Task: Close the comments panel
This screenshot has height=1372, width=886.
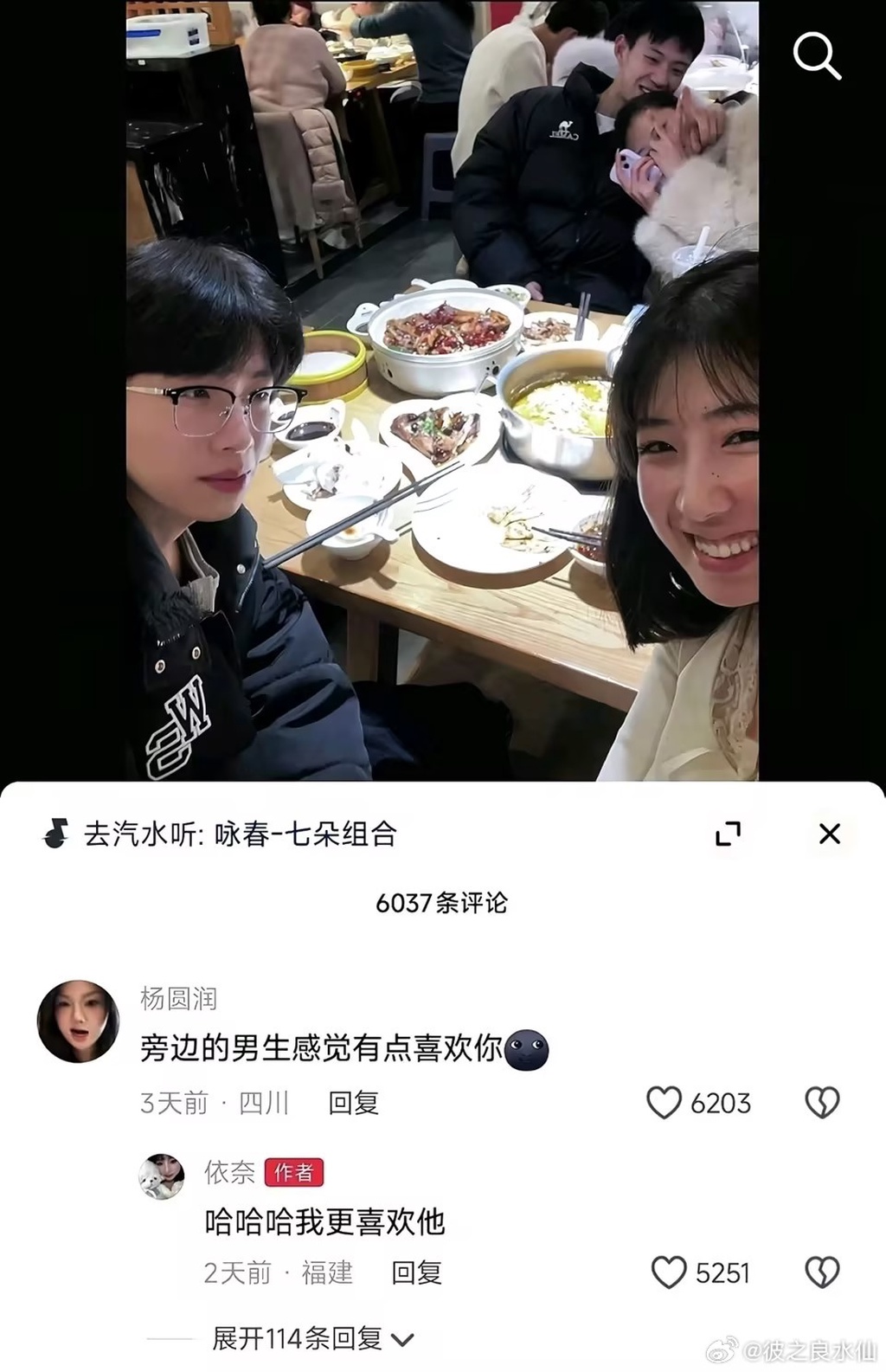Action: click(x=829, y=834)
